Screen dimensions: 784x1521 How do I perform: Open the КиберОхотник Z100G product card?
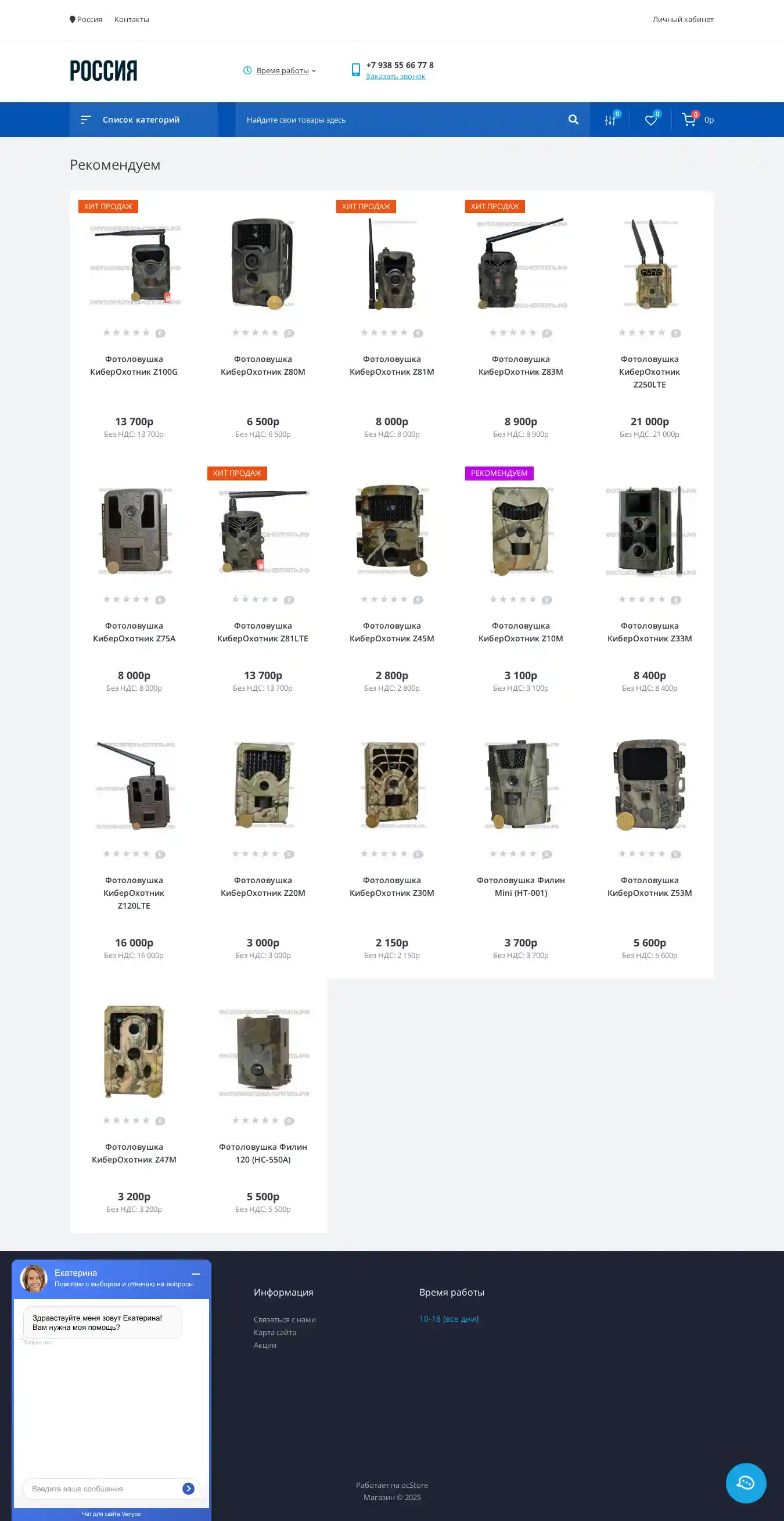[x=134, y=365]
